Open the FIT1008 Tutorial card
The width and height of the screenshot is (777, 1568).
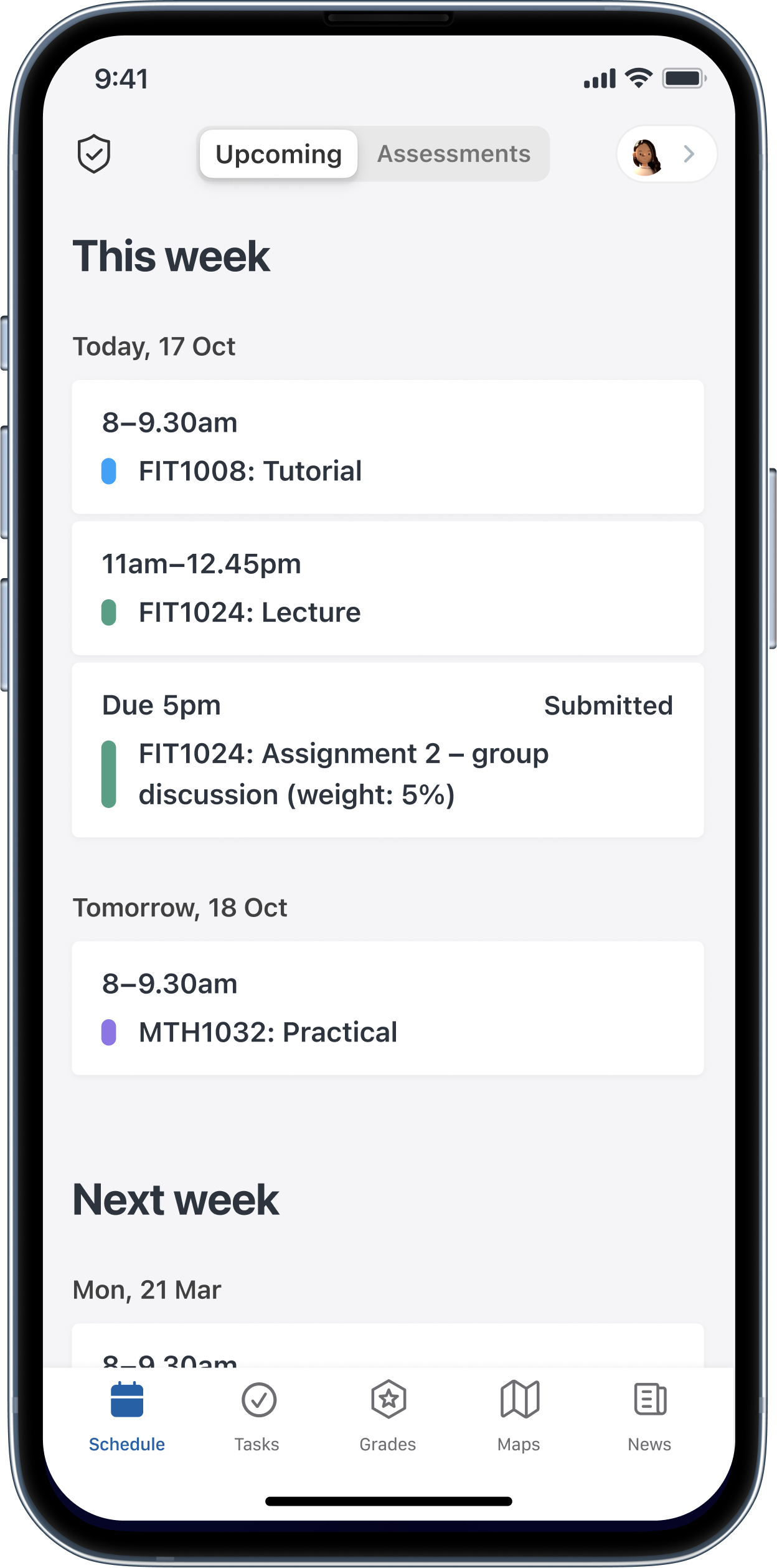[388, 446]
